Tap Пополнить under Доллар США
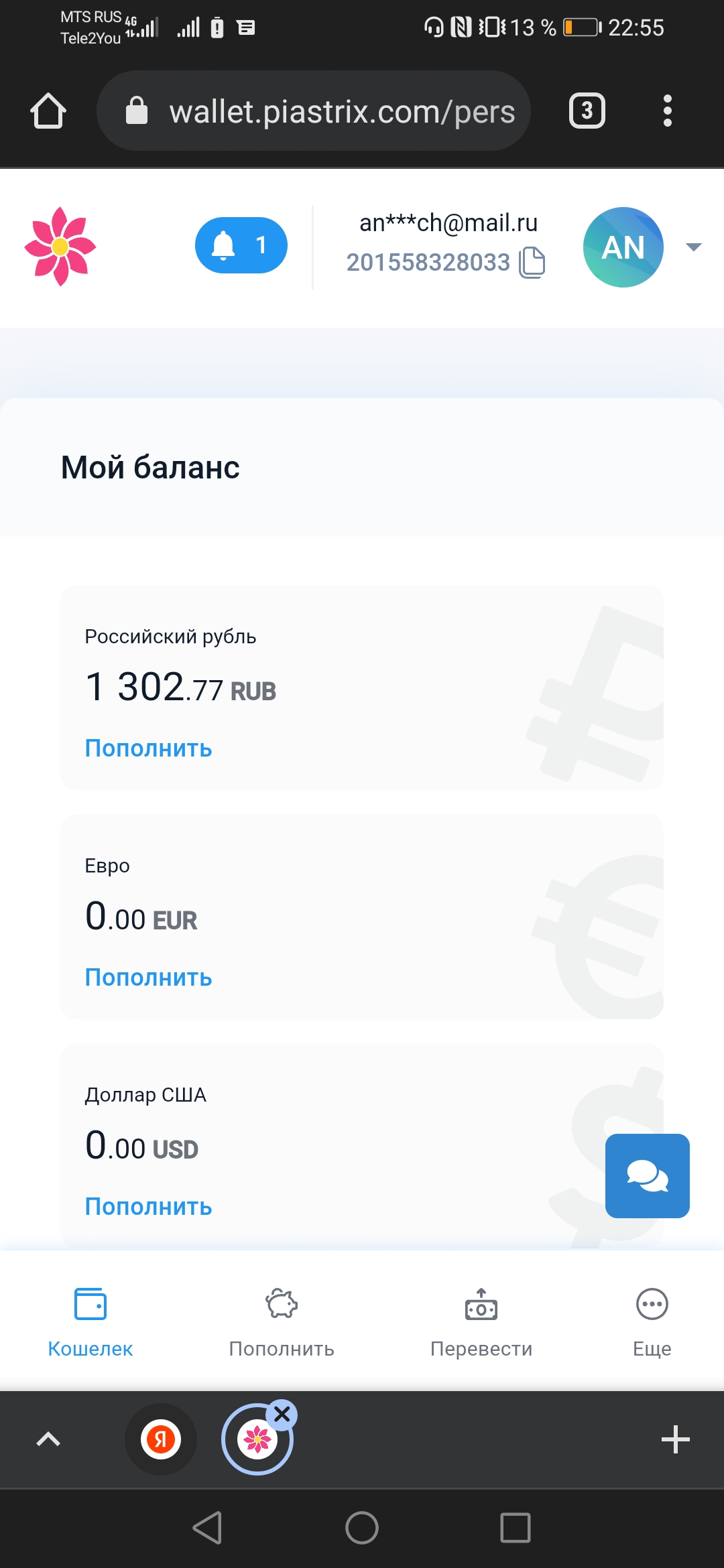724x1568 pixels. [148, 1206]
